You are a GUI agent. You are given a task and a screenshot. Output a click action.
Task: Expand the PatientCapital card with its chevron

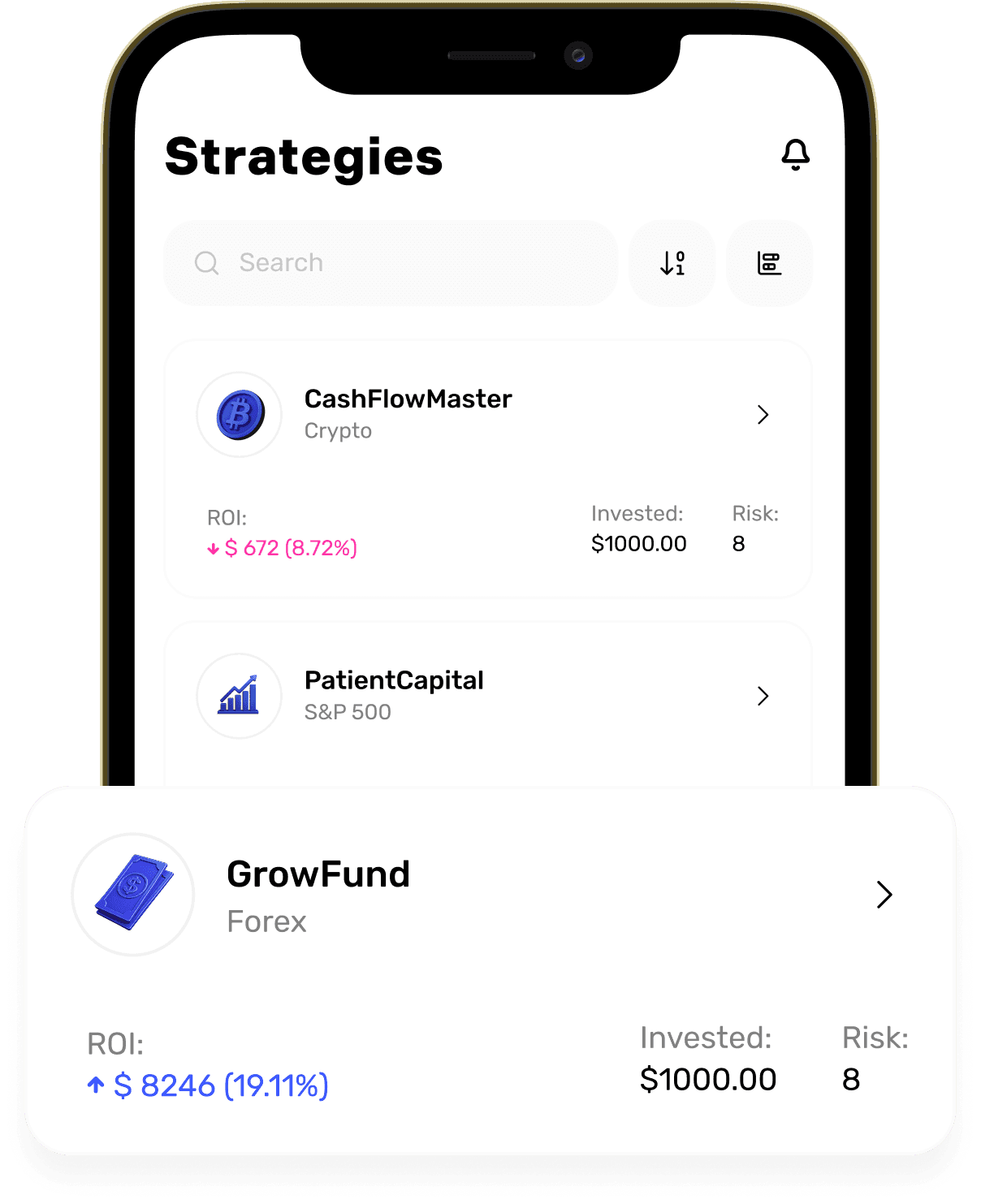click(x=763, y=696)
